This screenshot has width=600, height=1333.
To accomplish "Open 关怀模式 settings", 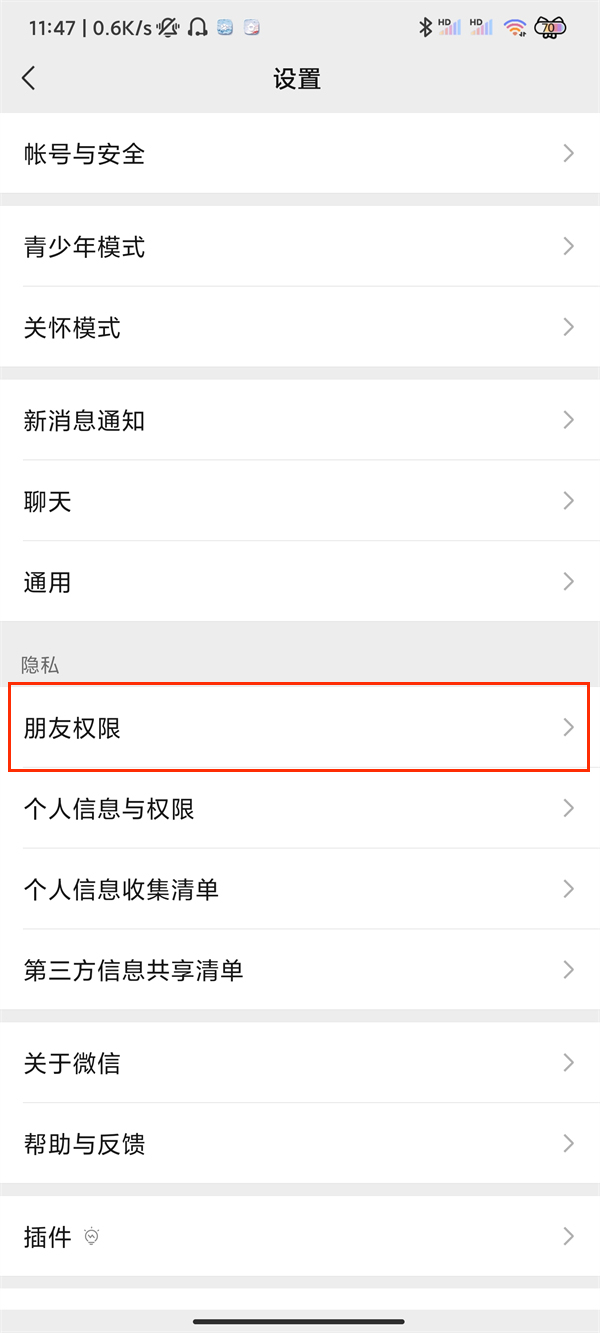I will click(x=300, y=327).
